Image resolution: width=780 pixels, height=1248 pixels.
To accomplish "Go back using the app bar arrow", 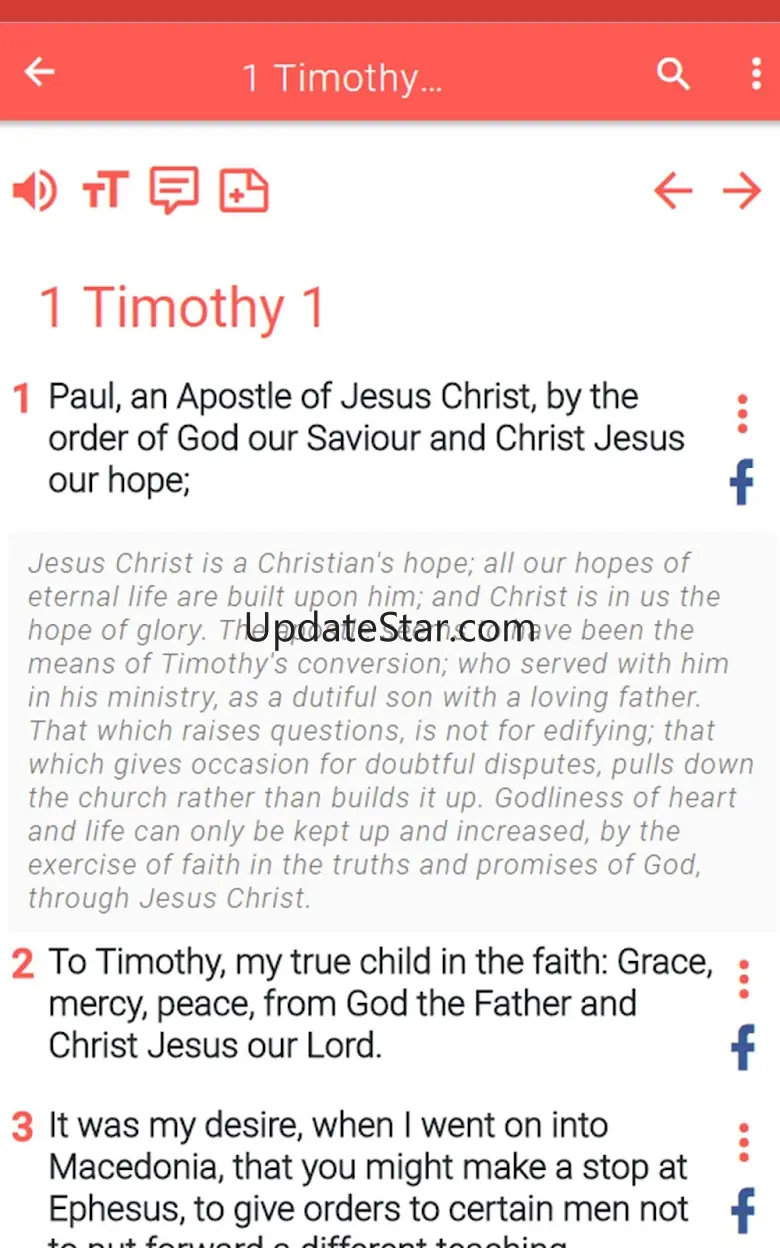I will point(40,72).
